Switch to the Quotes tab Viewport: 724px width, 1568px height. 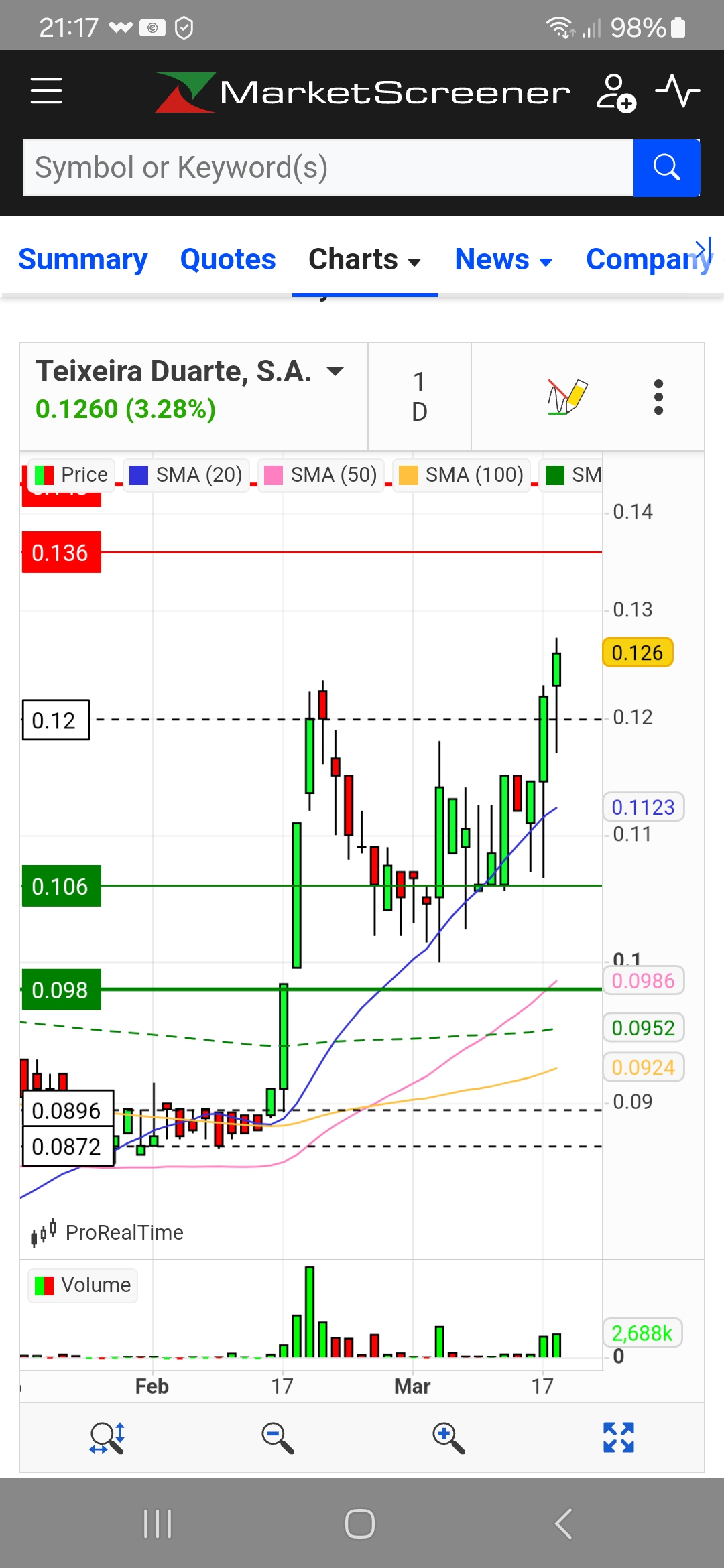(x=228, y=259)
